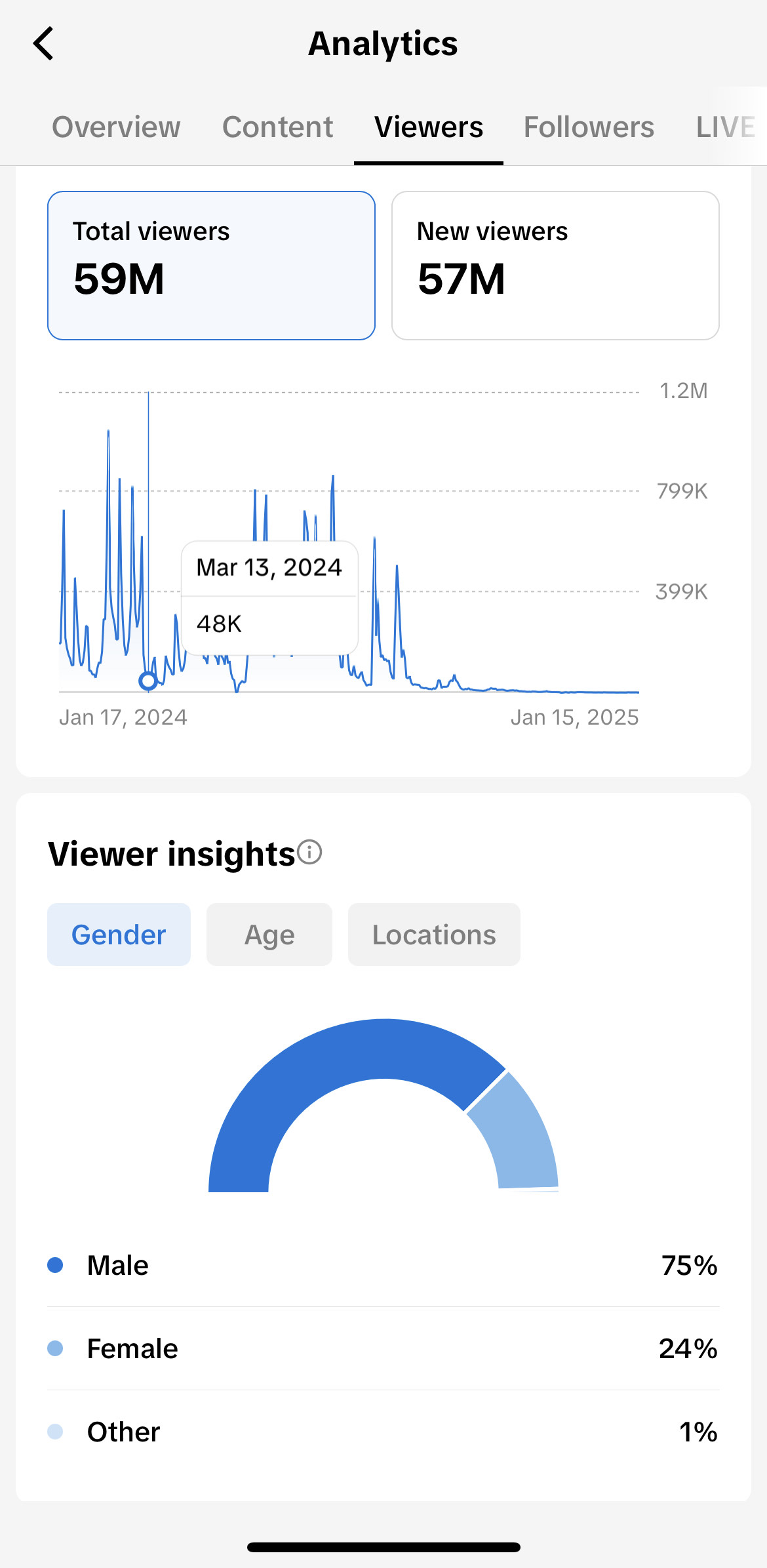Switch to the Overview tab
The height and width of the screenshot is (1568, 767).
click(x=116, y=127)
